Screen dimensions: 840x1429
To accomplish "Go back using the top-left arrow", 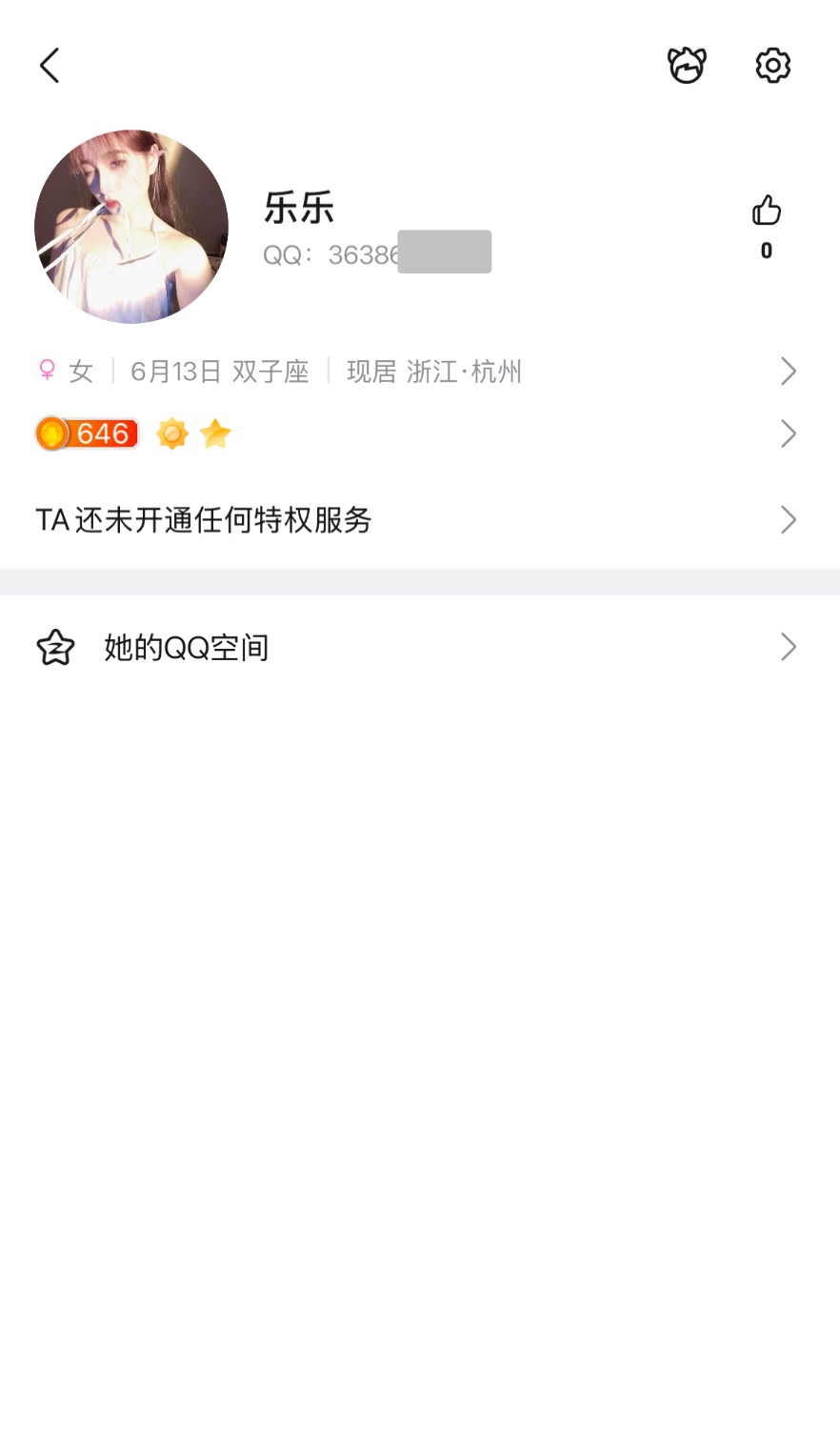I will point(50,66).
